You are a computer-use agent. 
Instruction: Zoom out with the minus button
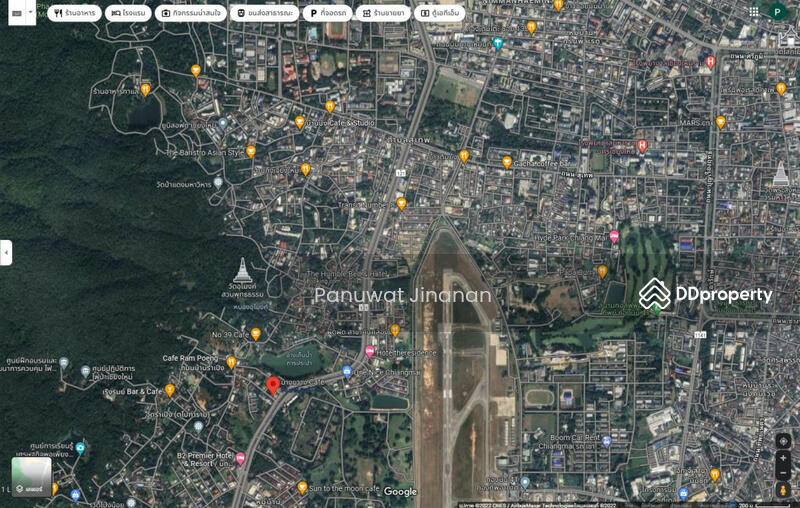(783, 473)
